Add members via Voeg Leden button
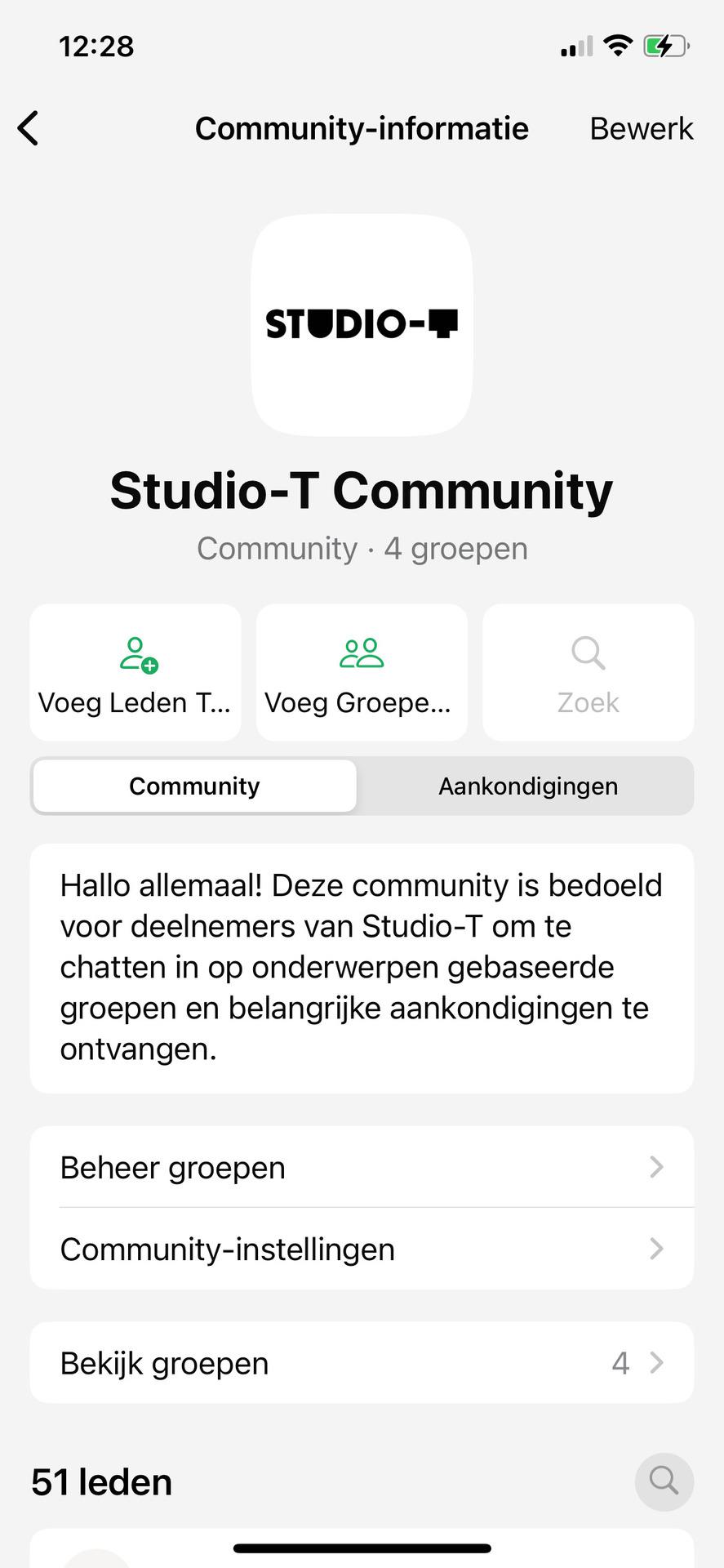724x1568 pixels. 135,673
